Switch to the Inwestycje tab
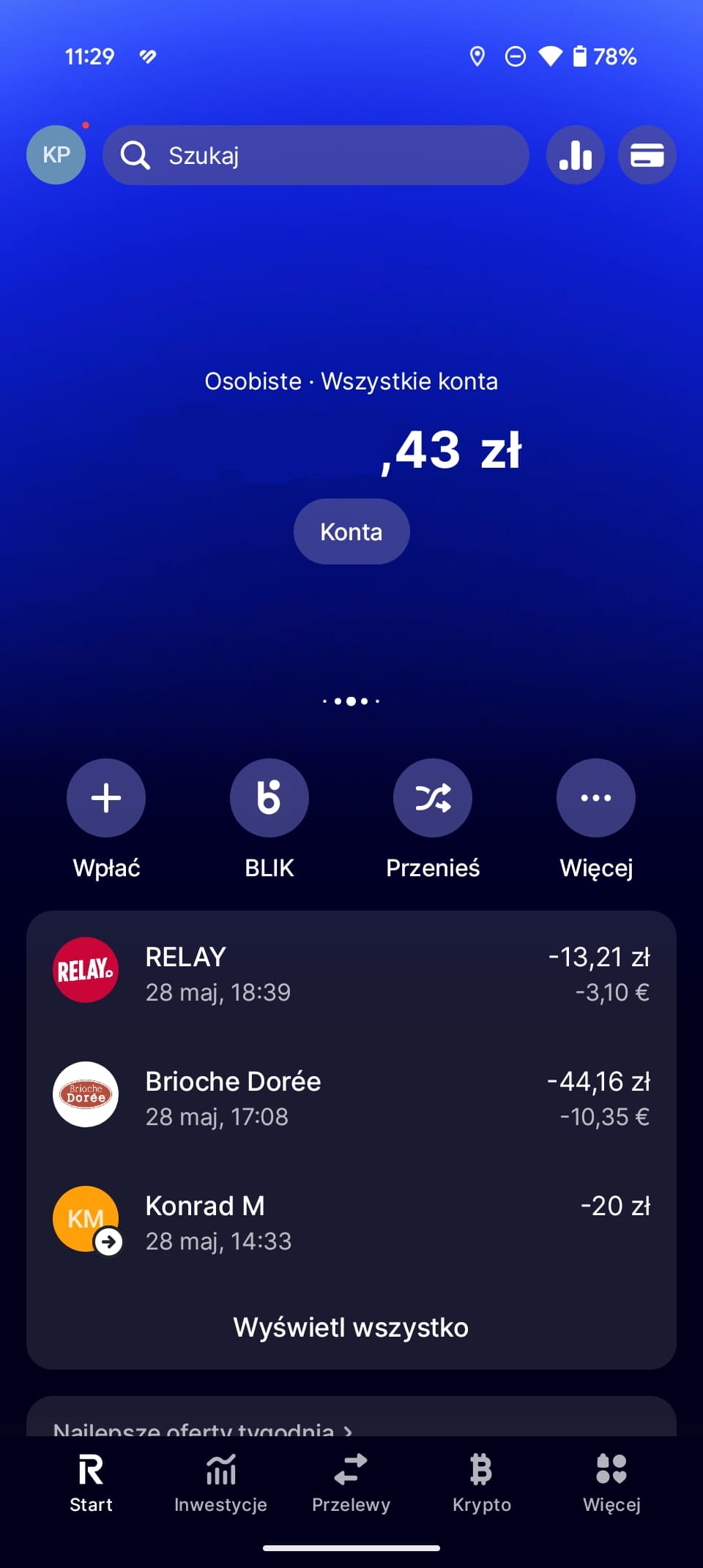Screen dimensions: 703x1568 [220, 1484]
